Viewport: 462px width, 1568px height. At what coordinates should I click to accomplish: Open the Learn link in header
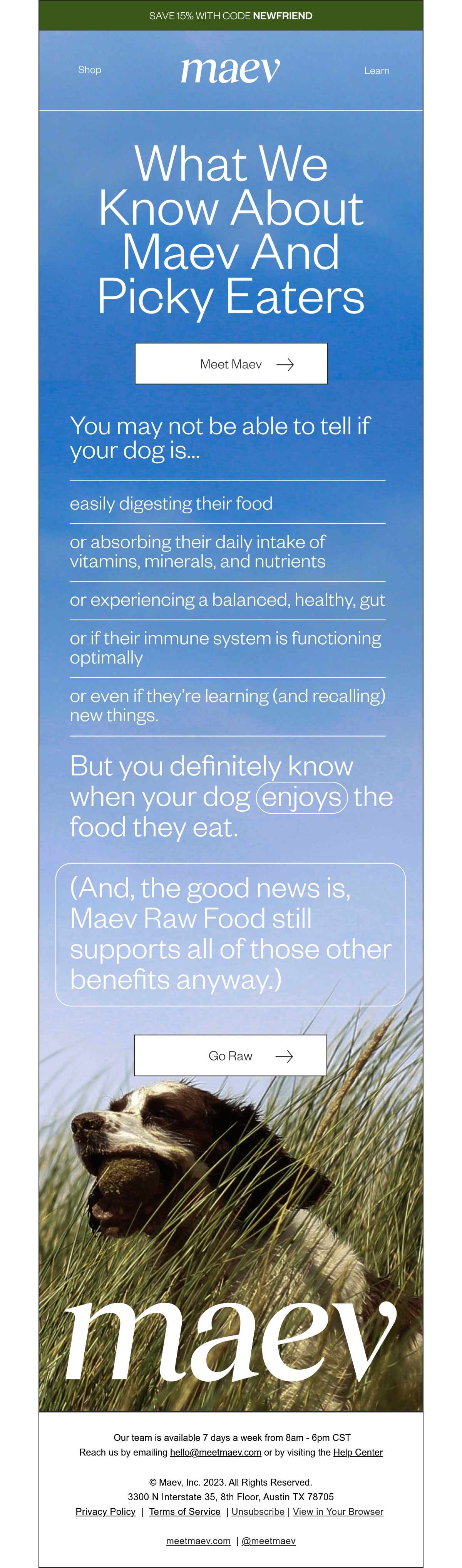pos(376,70)
